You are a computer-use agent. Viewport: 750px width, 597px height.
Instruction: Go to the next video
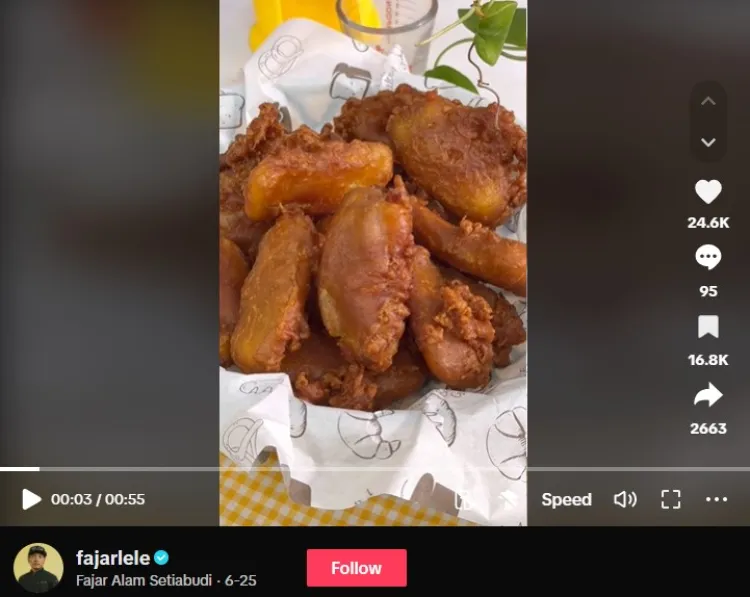708,142
